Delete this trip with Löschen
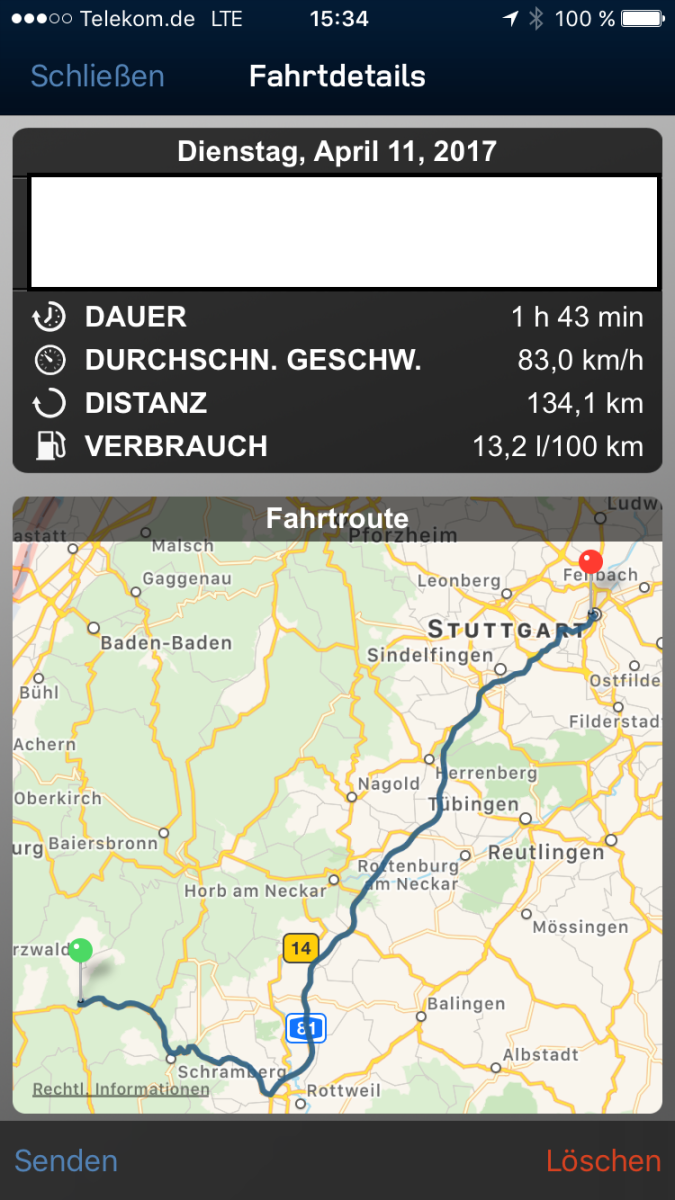Screen dimensions: 675x1200 pos(603,1160)
